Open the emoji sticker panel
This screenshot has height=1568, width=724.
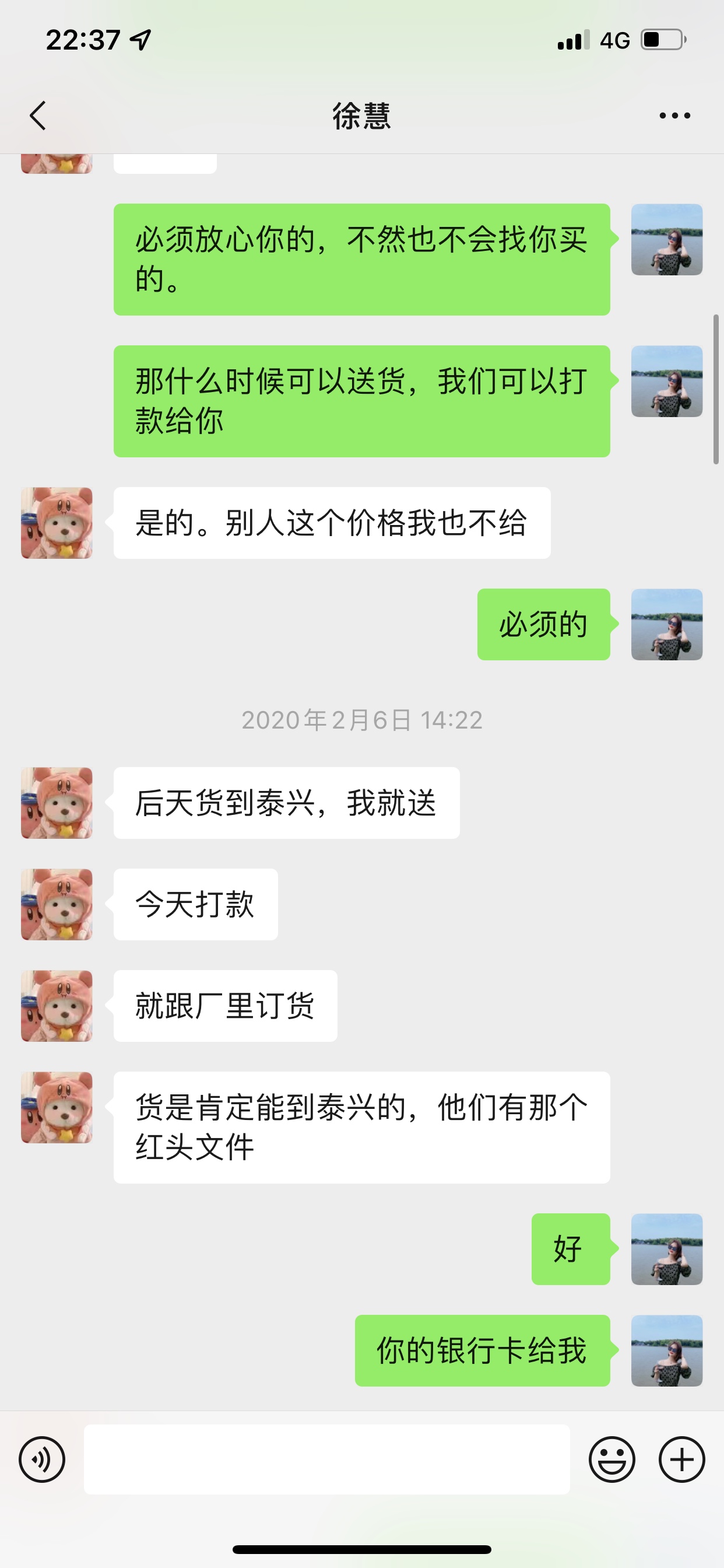[x=611, y=1459]
